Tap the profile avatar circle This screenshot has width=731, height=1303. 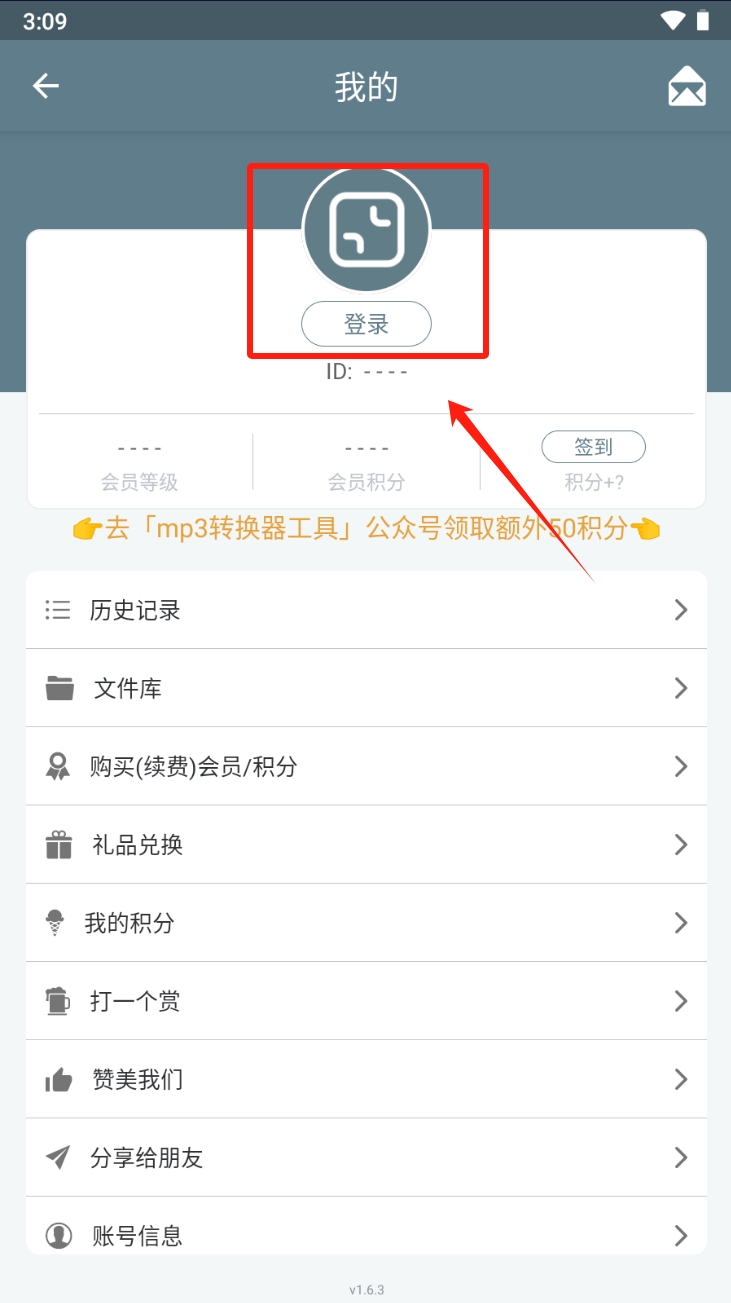(x=366, y=230)
